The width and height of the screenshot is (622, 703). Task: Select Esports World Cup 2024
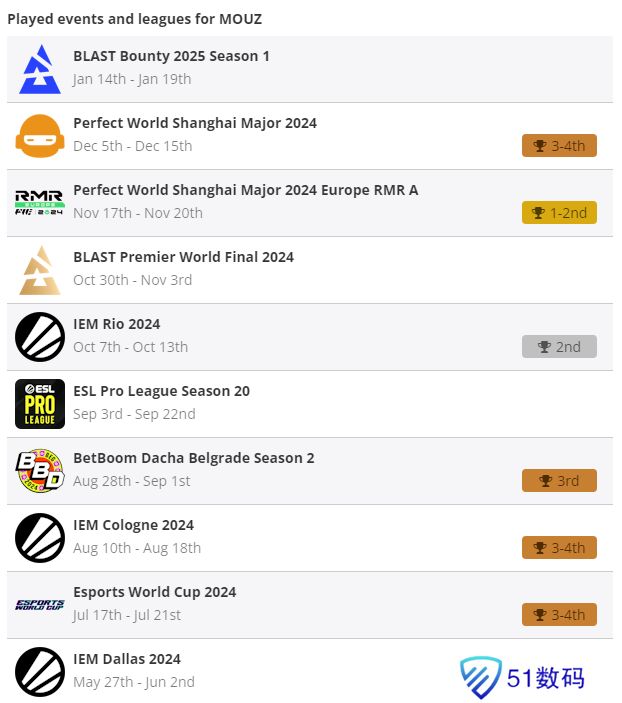tap(154, 593)
